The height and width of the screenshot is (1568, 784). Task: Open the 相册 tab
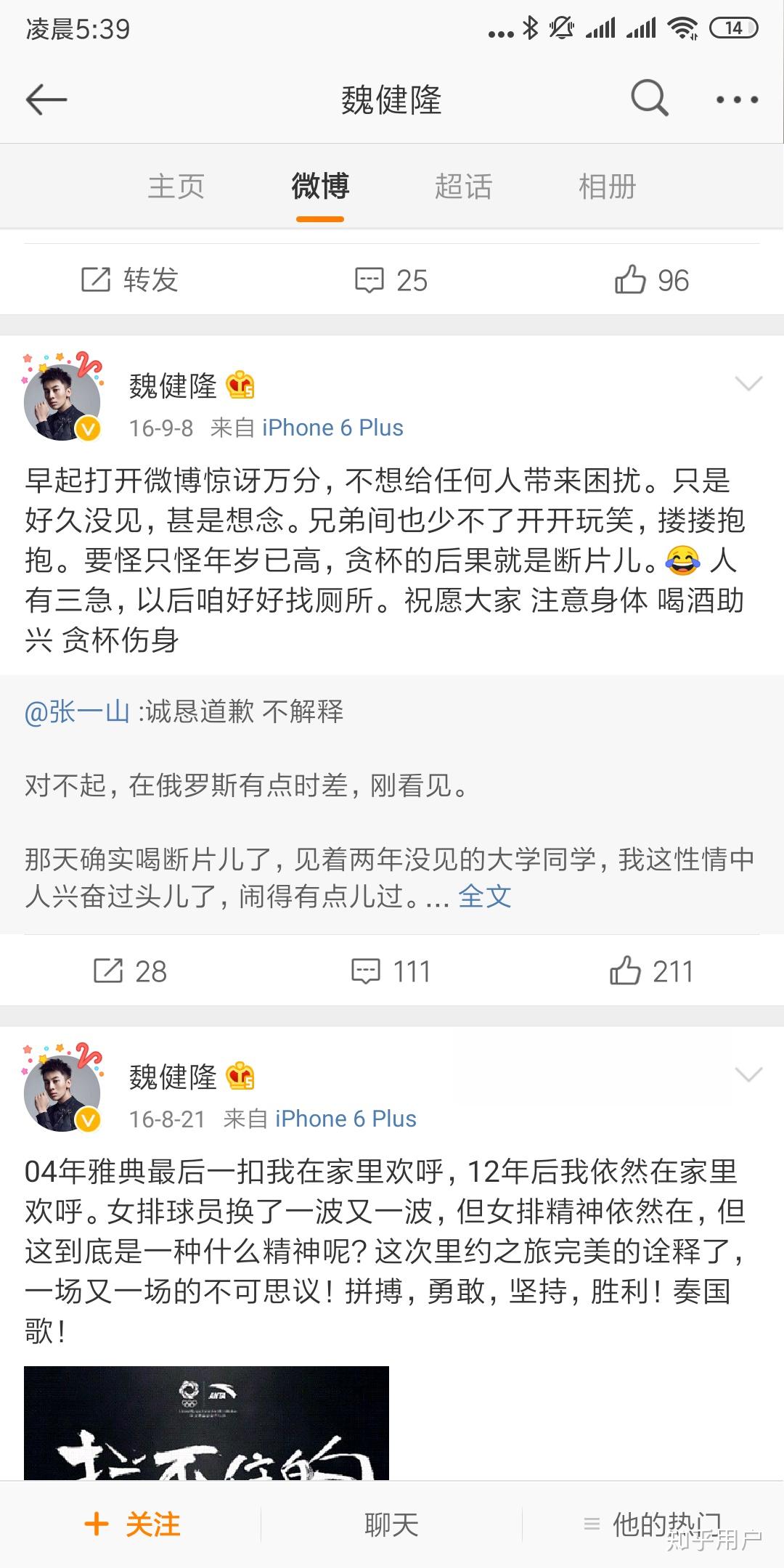(x=607, y=187)
